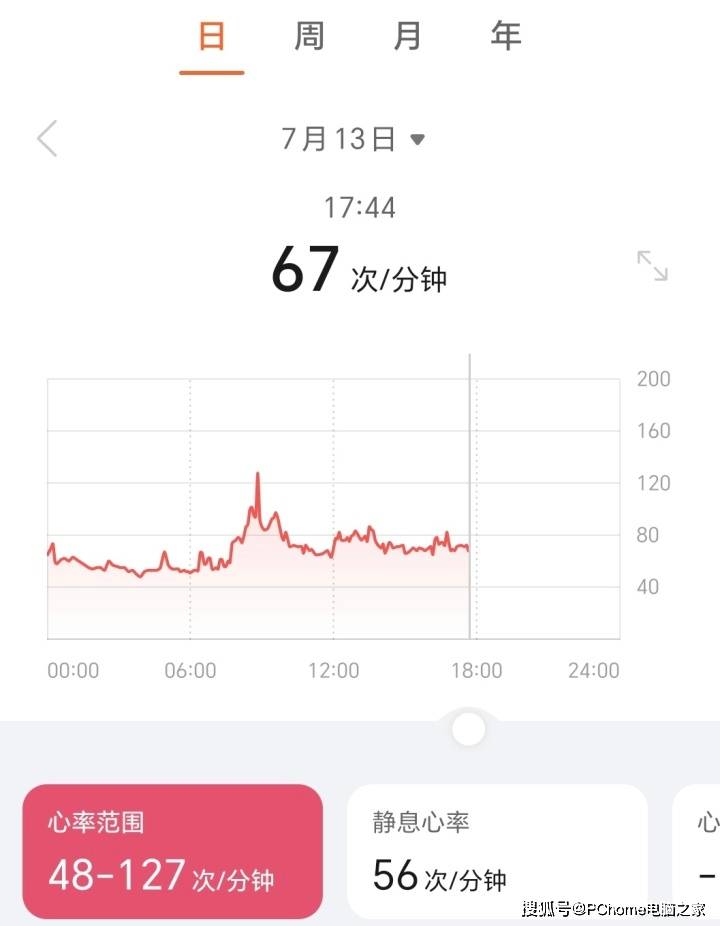Select the 静息心率 56 card

click(x=497, y=851)
